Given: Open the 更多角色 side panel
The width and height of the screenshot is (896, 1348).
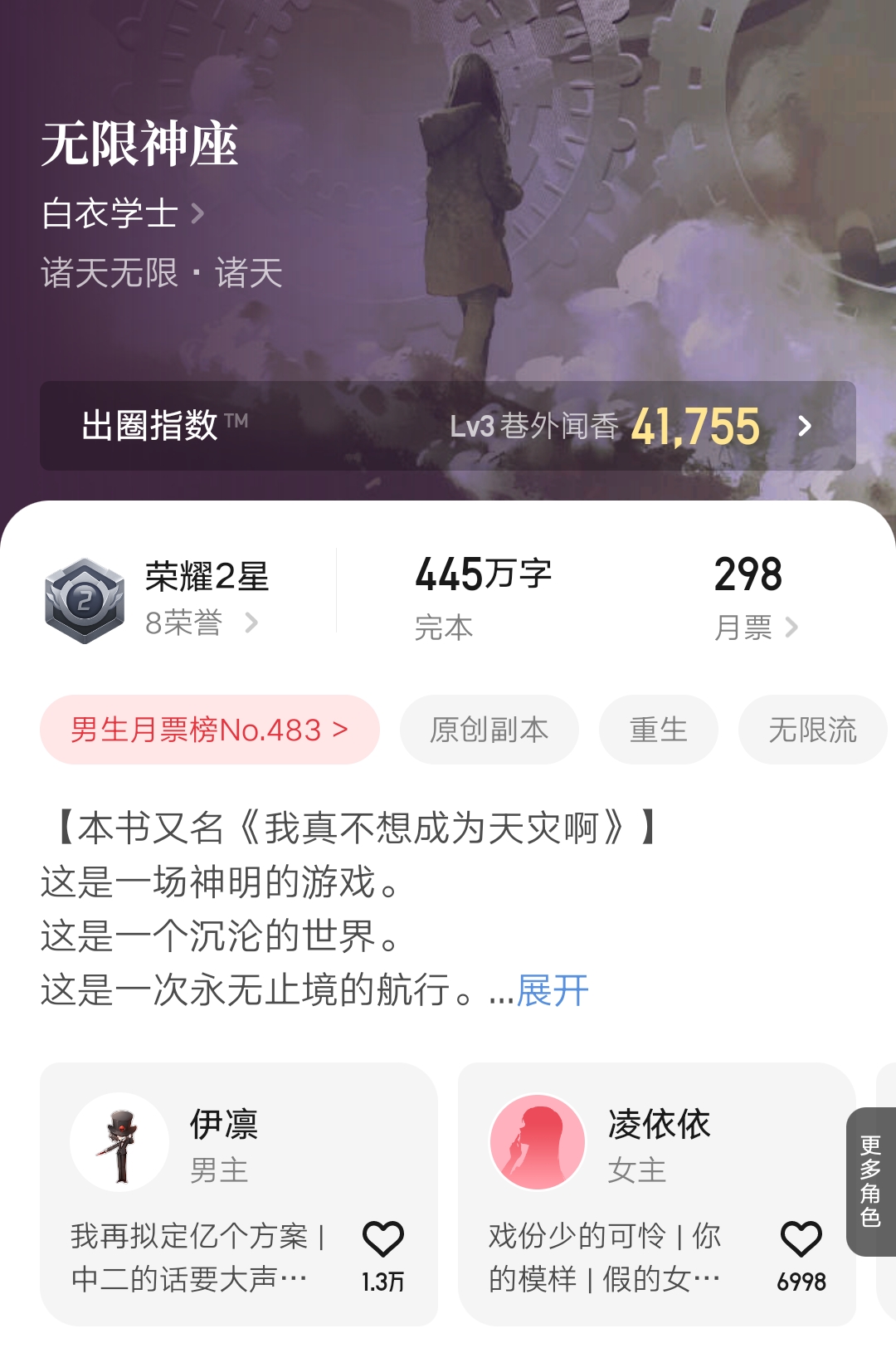Looking at the screenshot, I should coord(868,1179).
